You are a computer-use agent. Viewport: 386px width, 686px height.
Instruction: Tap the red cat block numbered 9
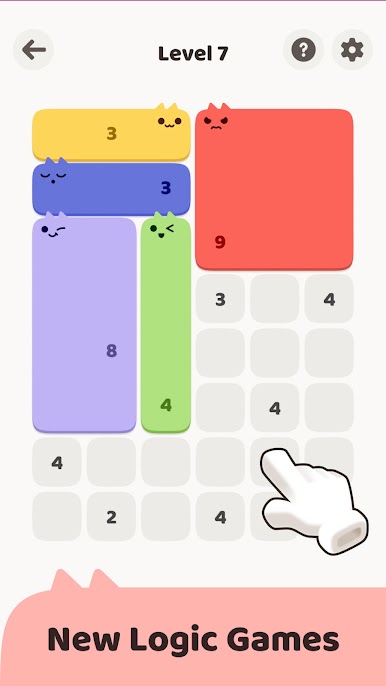point(274,189)
